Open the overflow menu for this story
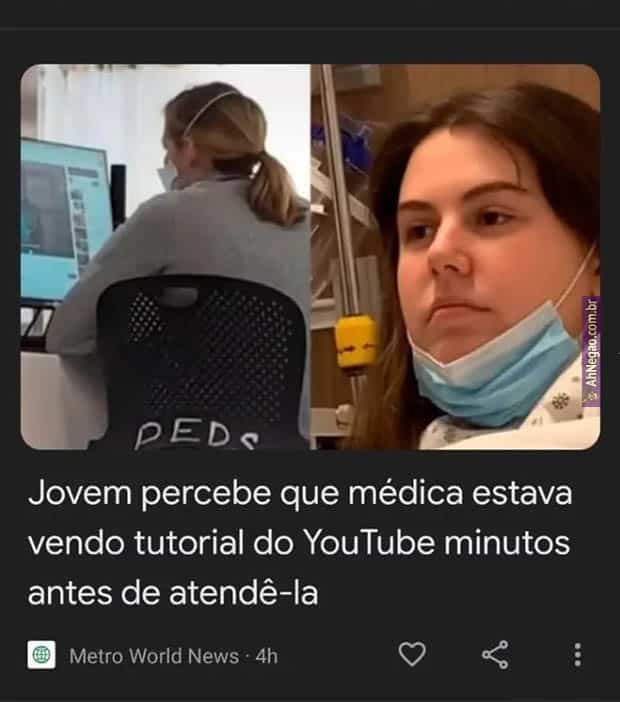The height and width of the screenshot is (702, 620). pos(577,655)
